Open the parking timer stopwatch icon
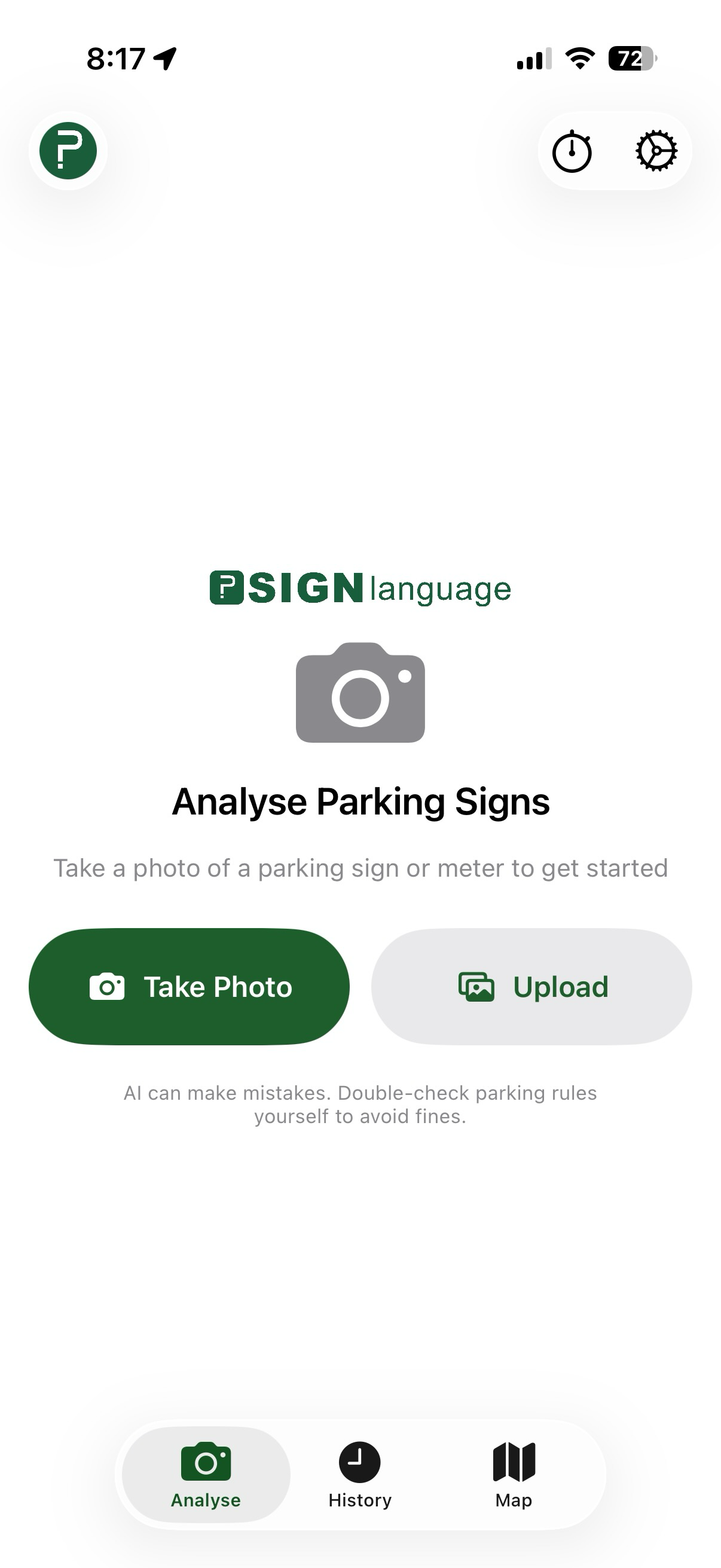Viewport: 721px width, 1568px height. coord(573,152)
